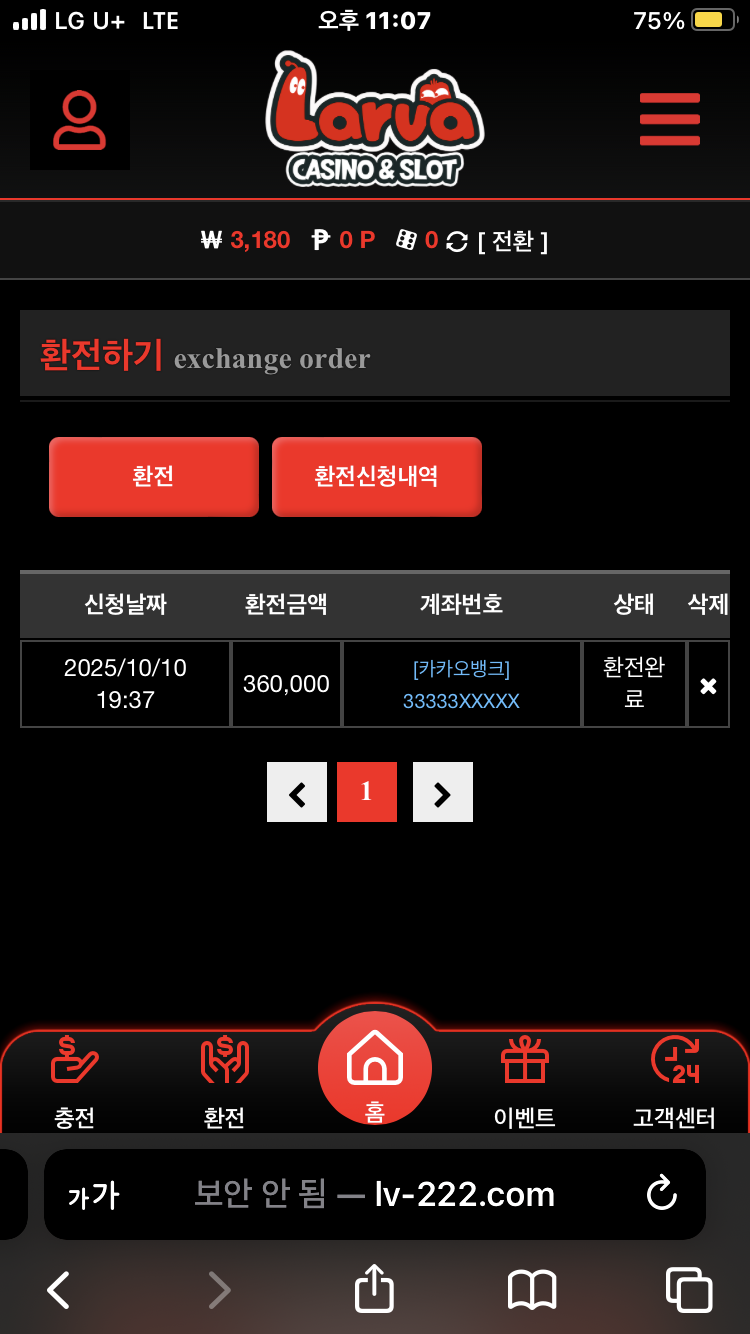
Task: Open Safari text size options 가가
Action: click(93, 1195)
